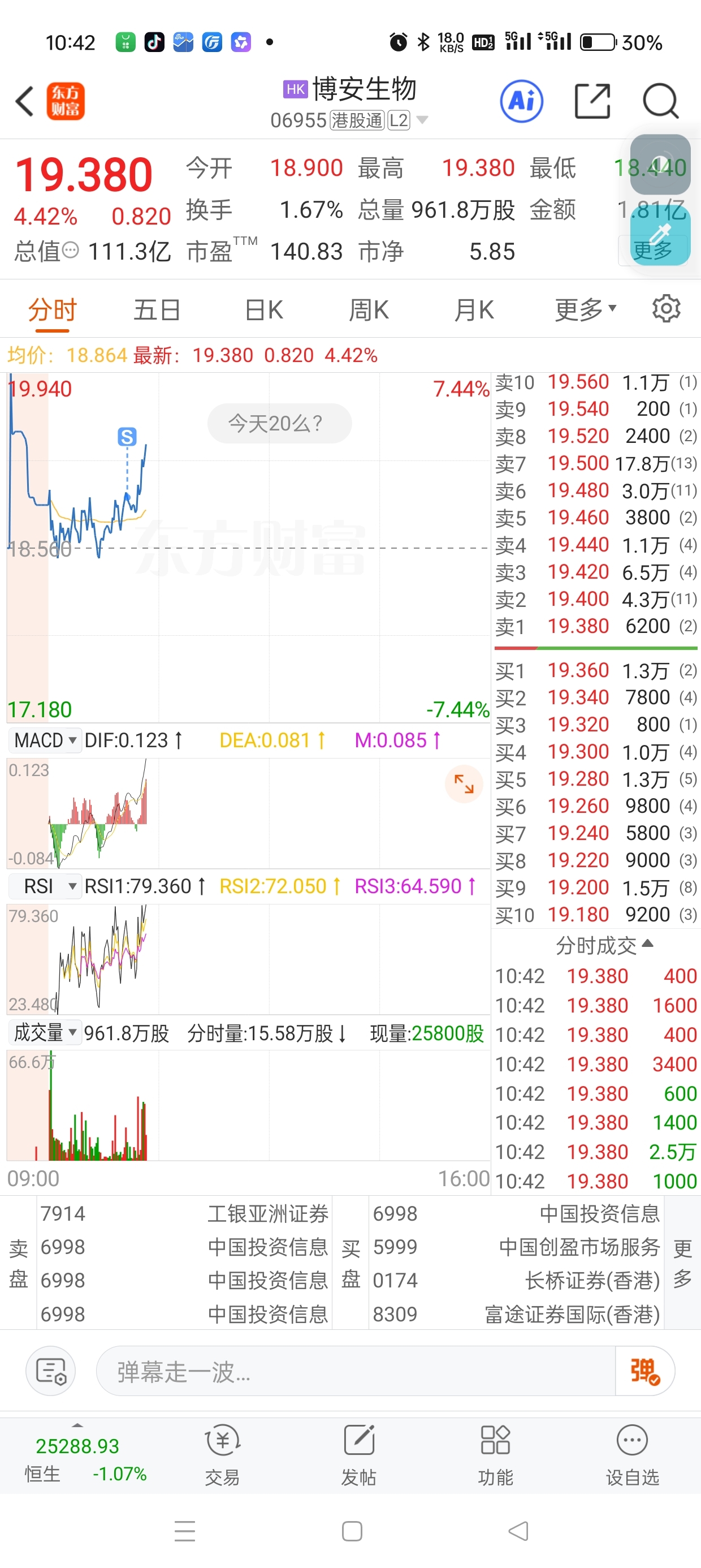
Task: Go back using the top-left arrow
Action: 25,101
